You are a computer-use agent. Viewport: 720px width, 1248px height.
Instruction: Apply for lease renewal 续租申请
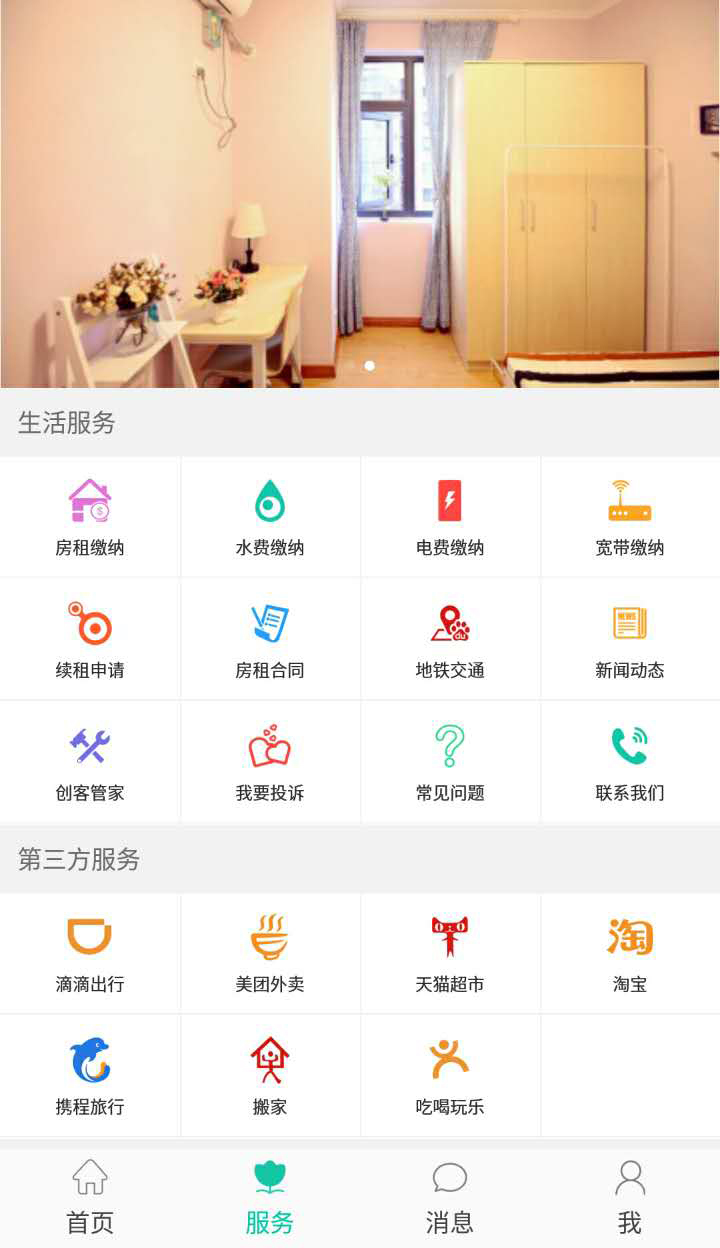tap(90, 640)
